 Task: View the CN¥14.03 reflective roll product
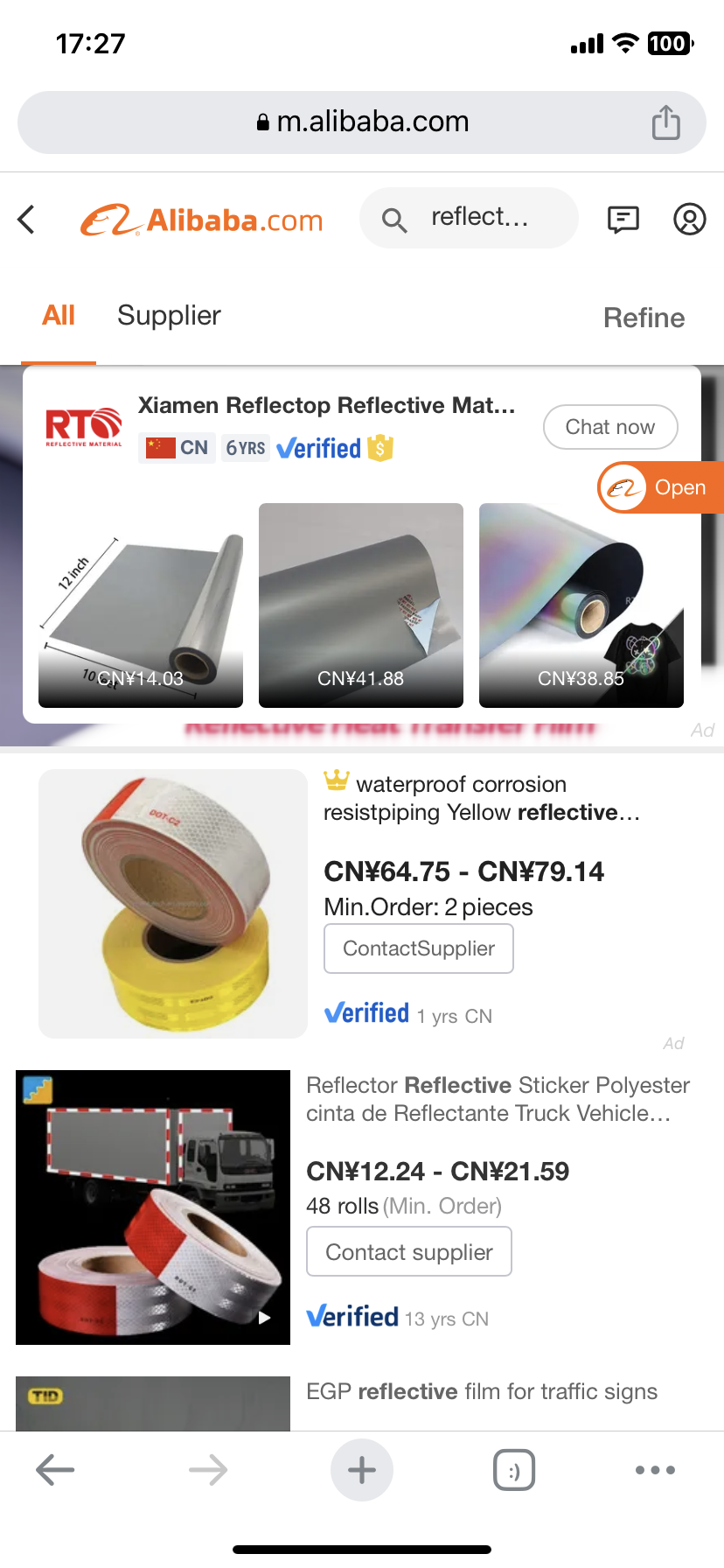click(x=141, y=605)
